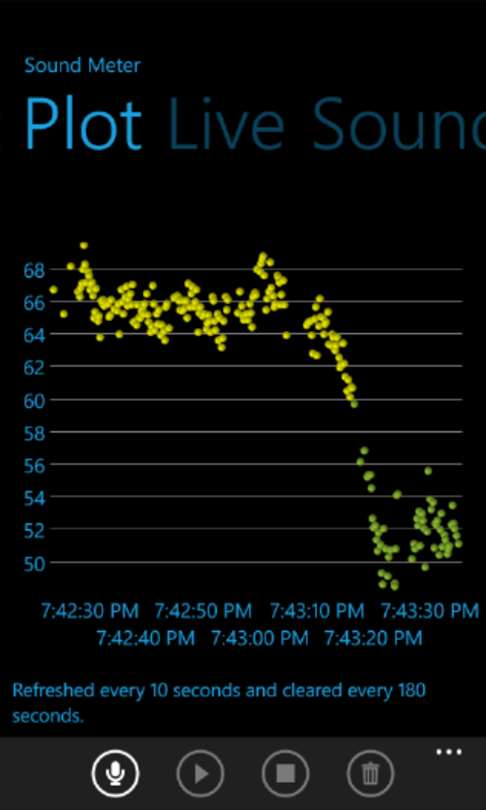486x810 pixels.
Task: Stop the recording with the square button
Action: (x=286, y=774)
